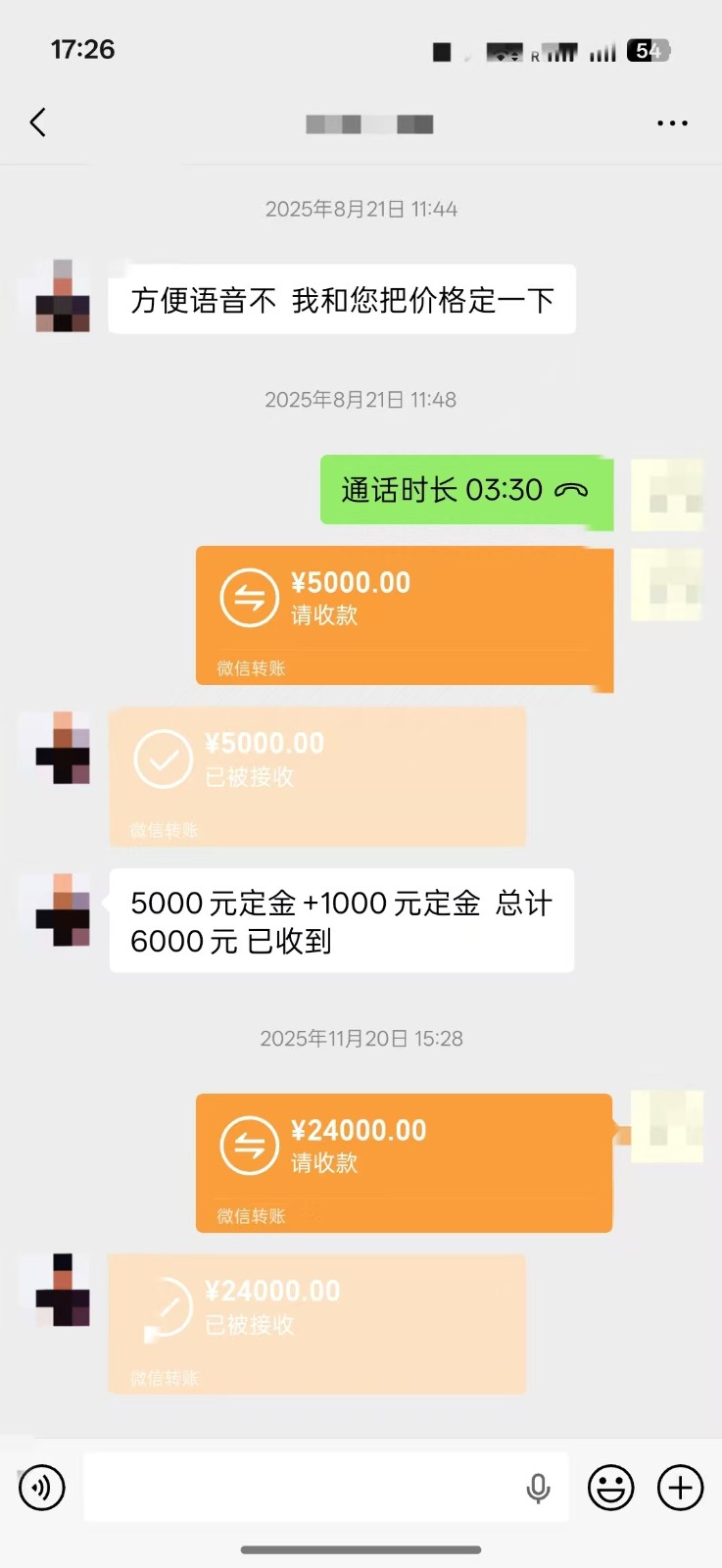Open the ¥24000.00 已被接收 transfer card

pyautogui.click(x=316, y=1324)
